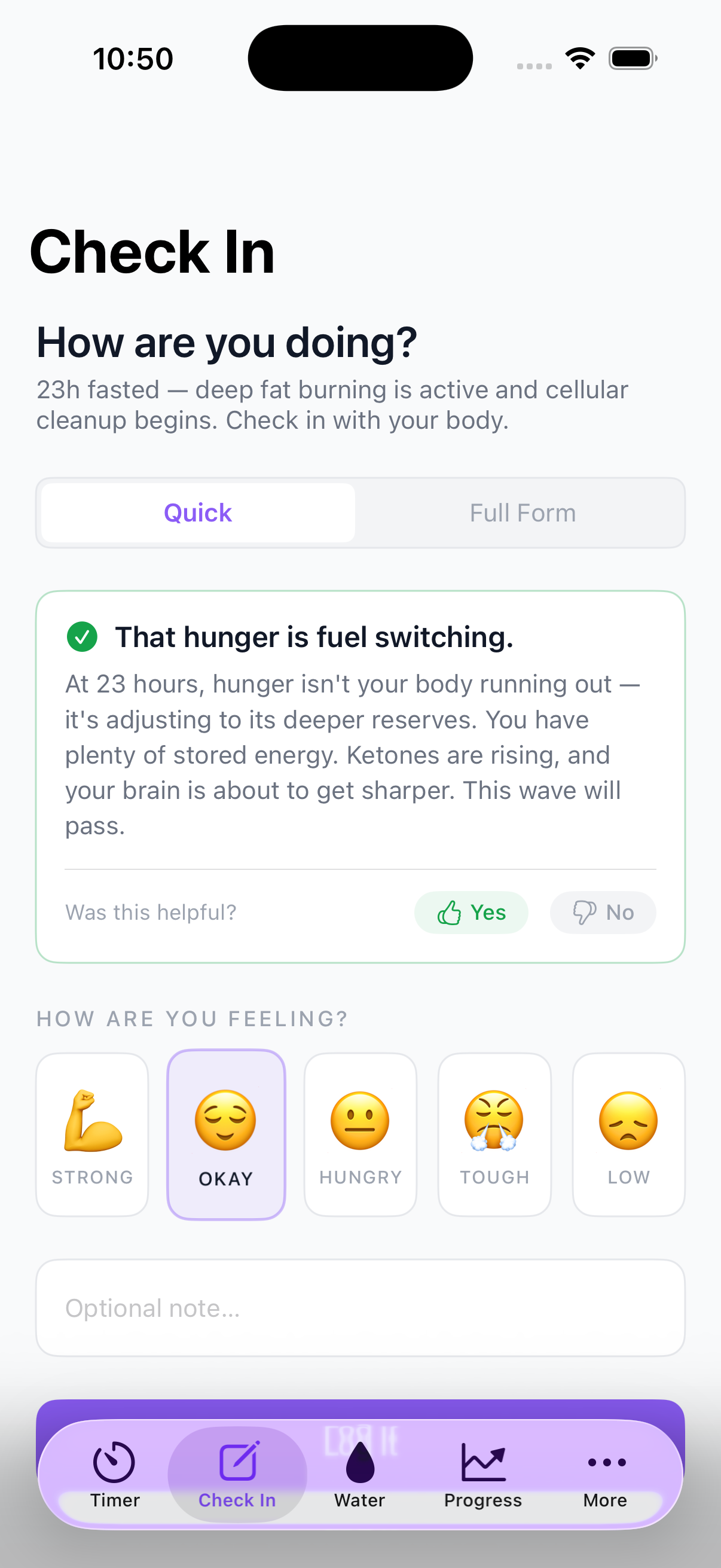Viewport: 721px width, 1568px height.
Task: Tap the thumbs-up icon for helpful
Action: point(450,912)
